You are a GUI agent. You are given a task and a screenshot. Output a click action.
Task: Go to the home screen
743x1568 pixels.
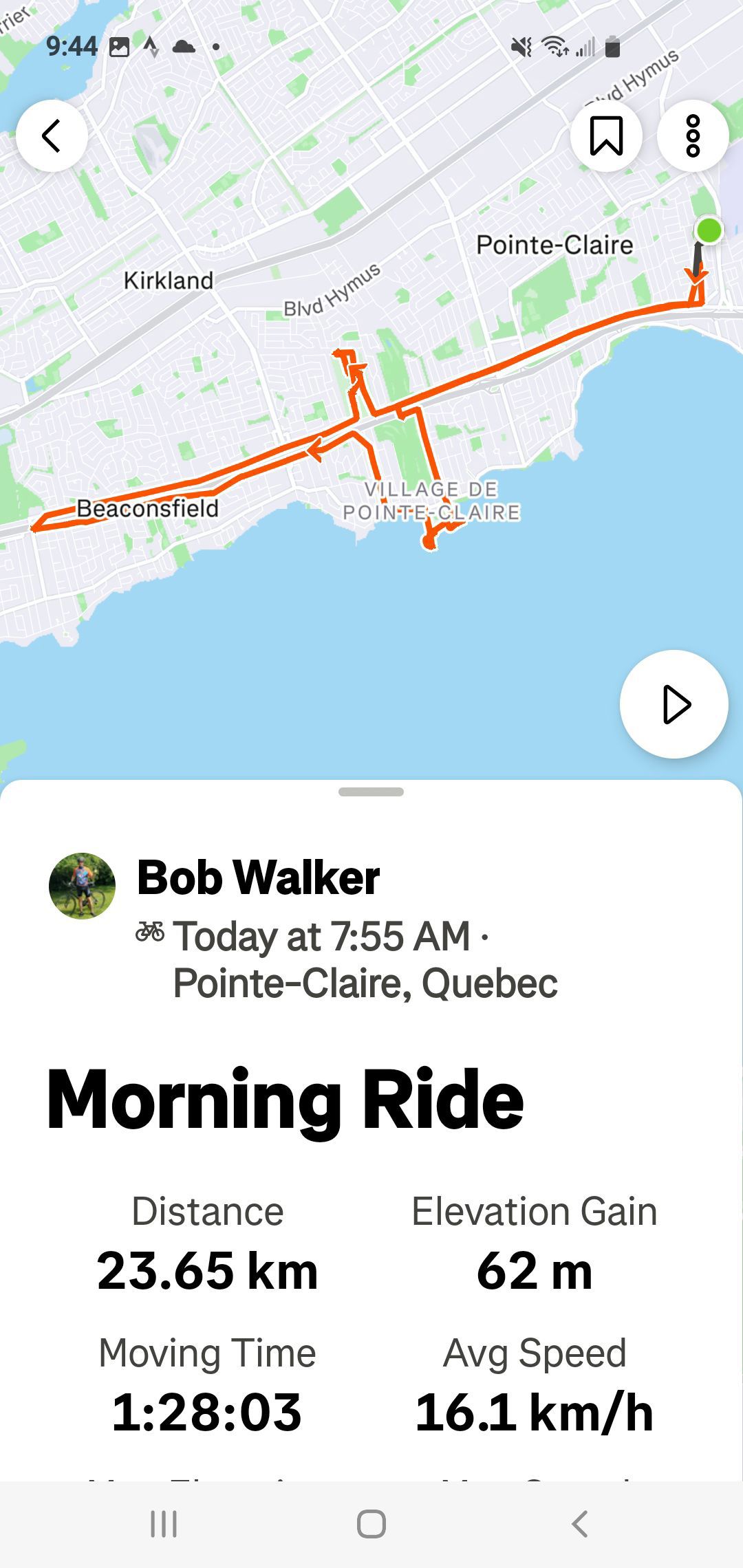pyautogui.click(x=371, y=1524)
